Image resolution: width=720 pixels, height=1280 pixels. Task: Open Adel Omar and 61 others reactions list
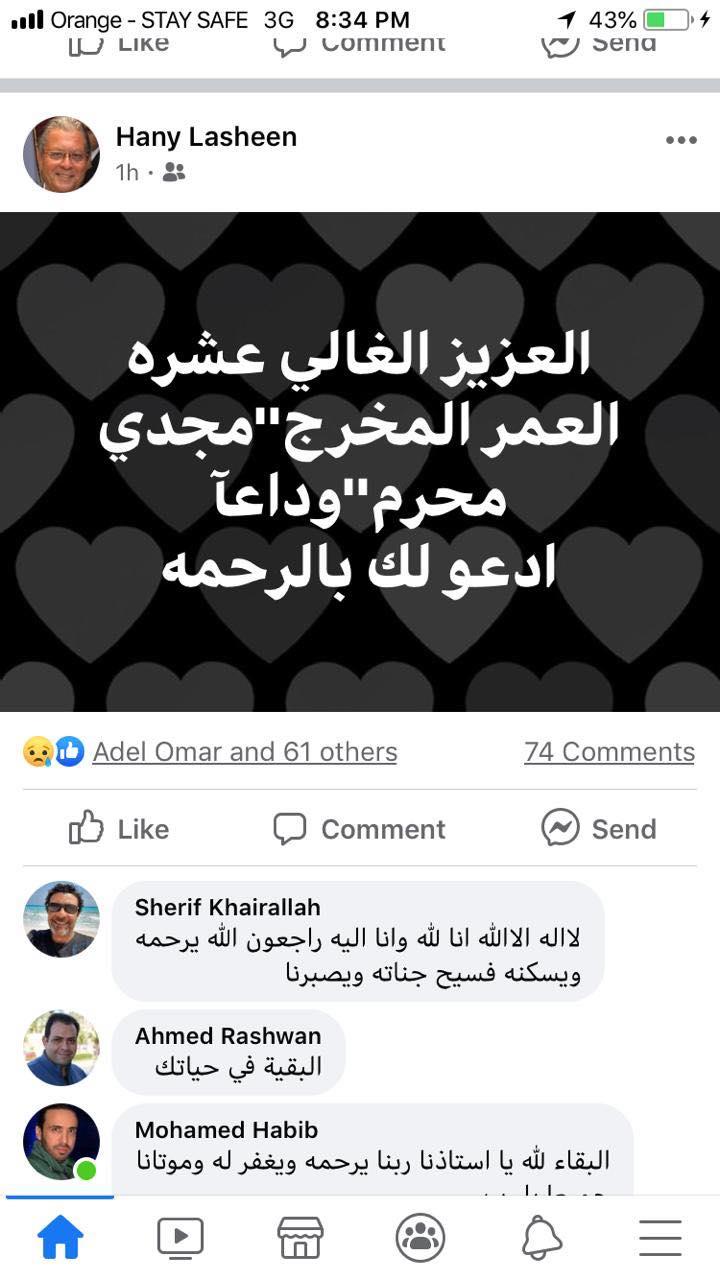click(x=243, y=751)
